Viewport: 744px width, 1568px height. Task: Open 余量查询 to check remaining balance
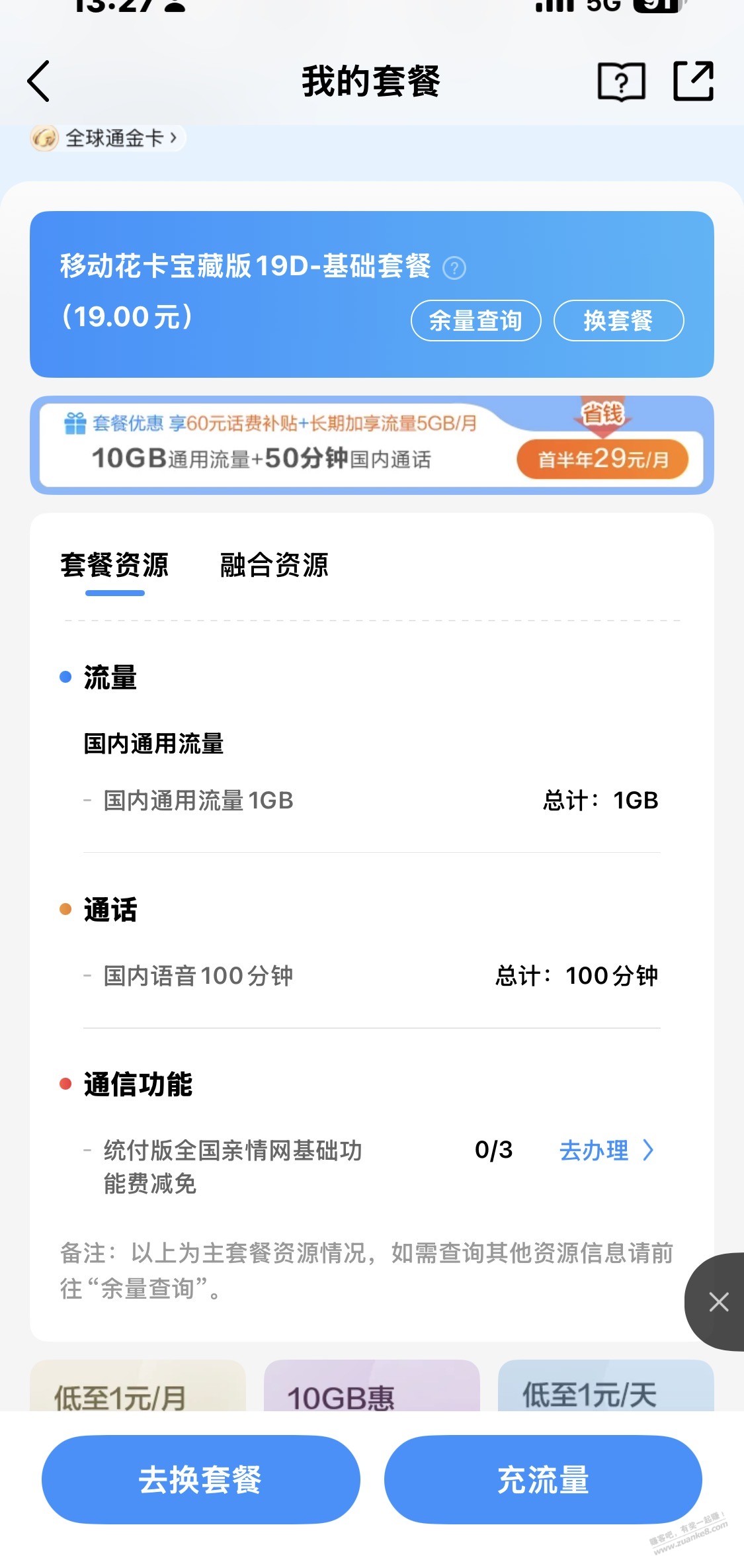(x=475, y=321)
